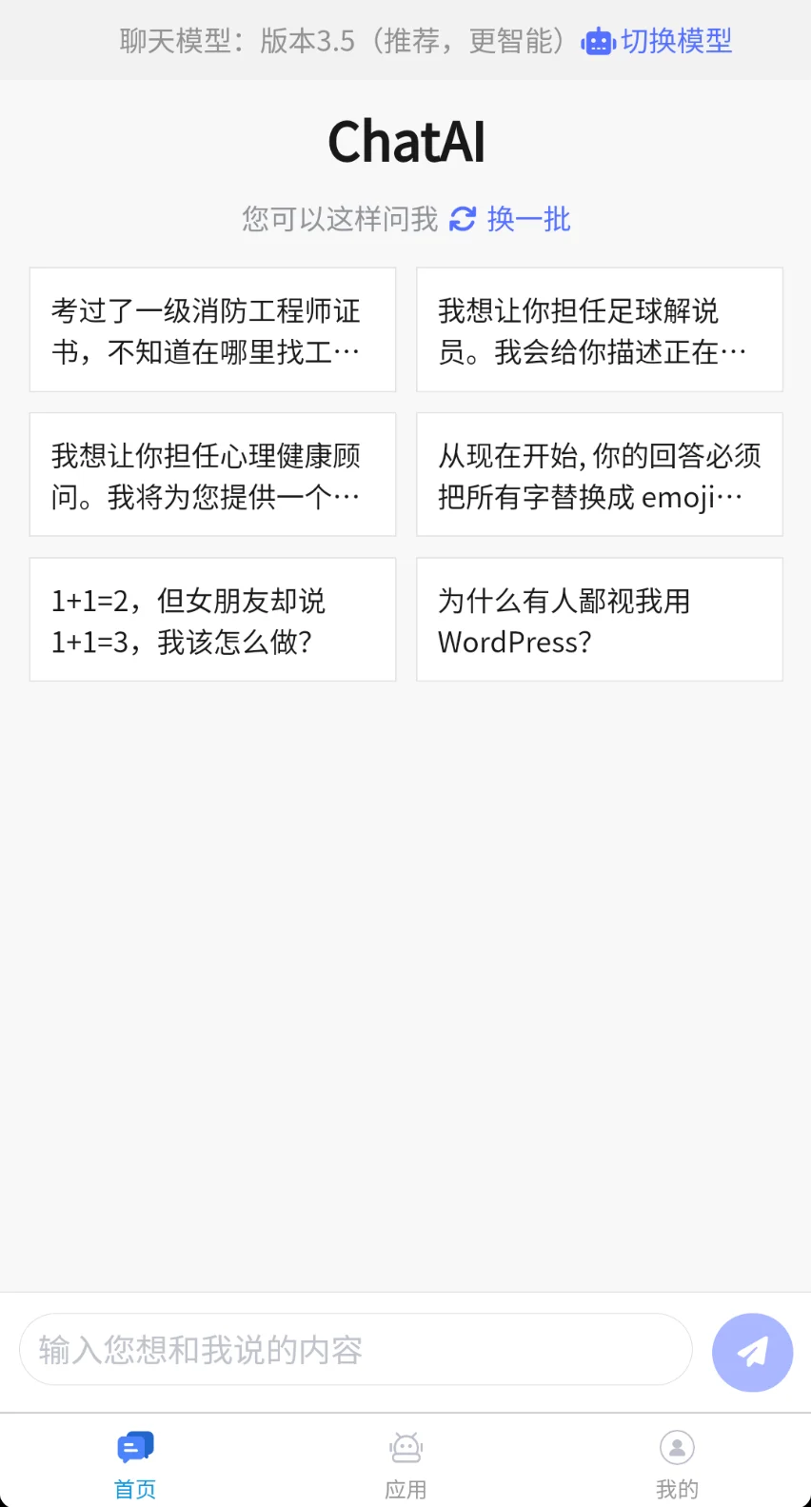
Task: Focus the 输入您想和我说的内容 message field
Action: pyautogui.click(x=355, y=1349)
